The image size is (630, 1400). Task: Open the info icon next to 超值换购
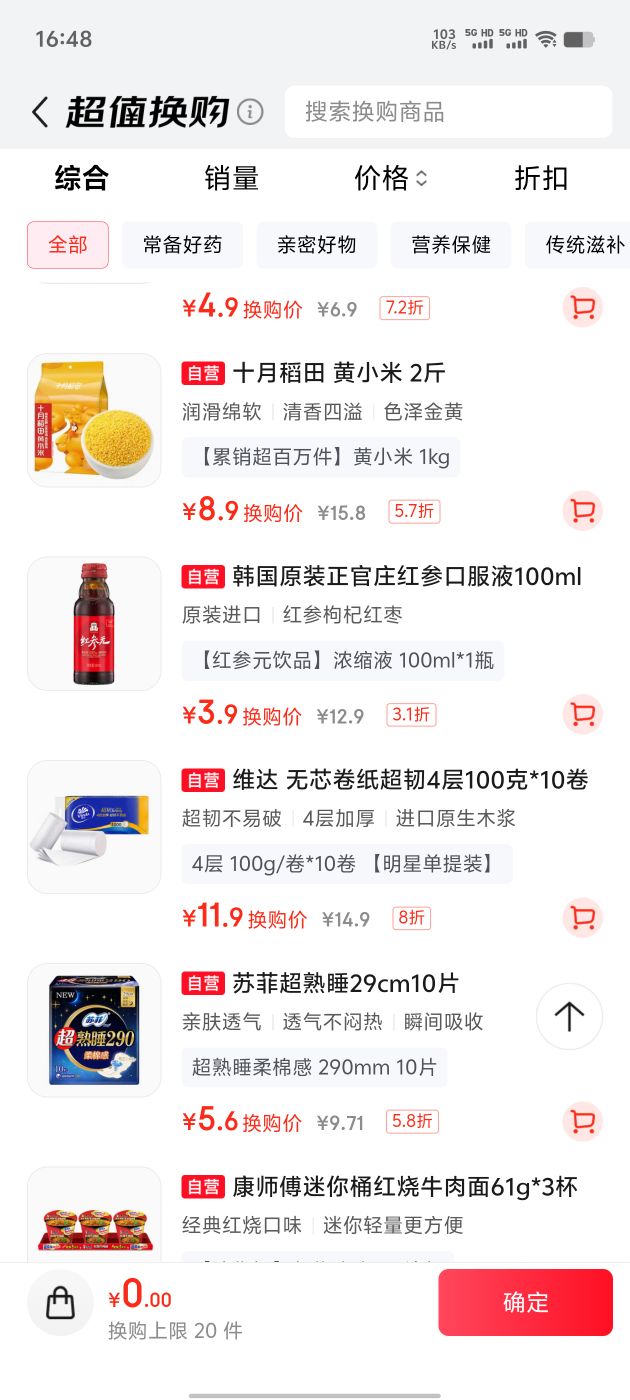250,112
